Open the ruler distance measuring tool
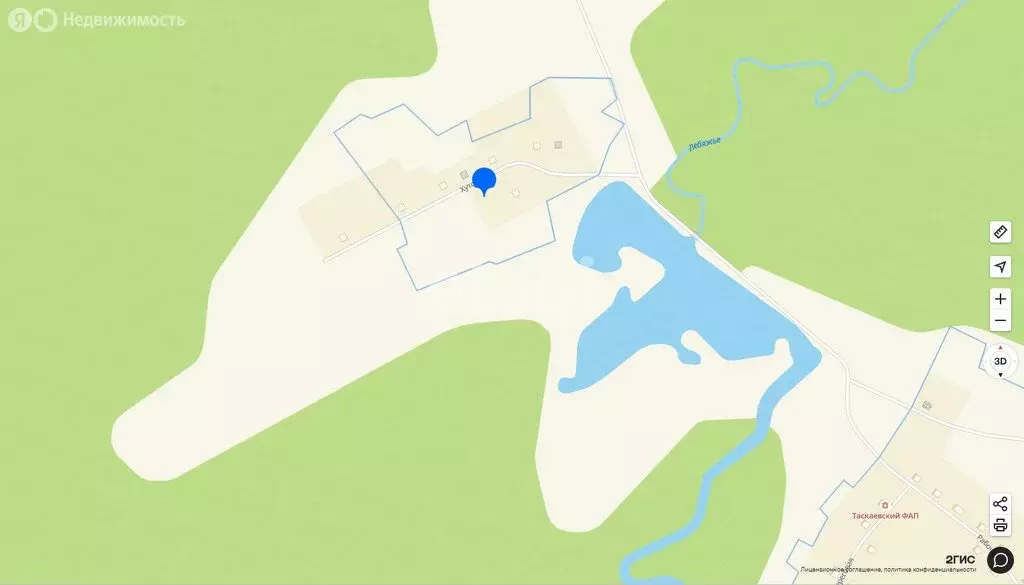Viewport: 1024px width, 585px height. [x=1000, y=232]
